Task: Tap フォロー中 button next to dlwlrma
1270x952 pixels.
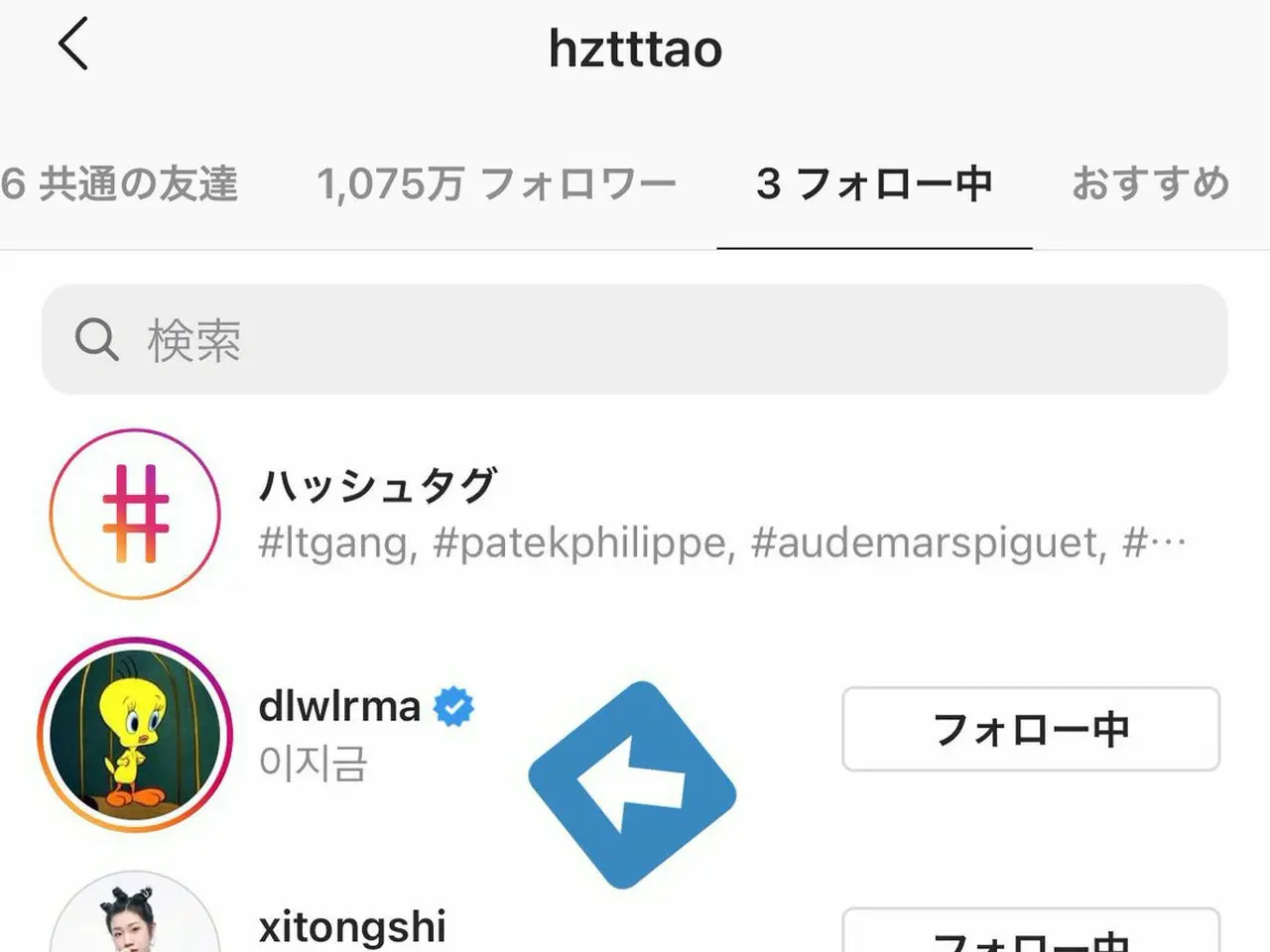Action: coord(1030,729)
